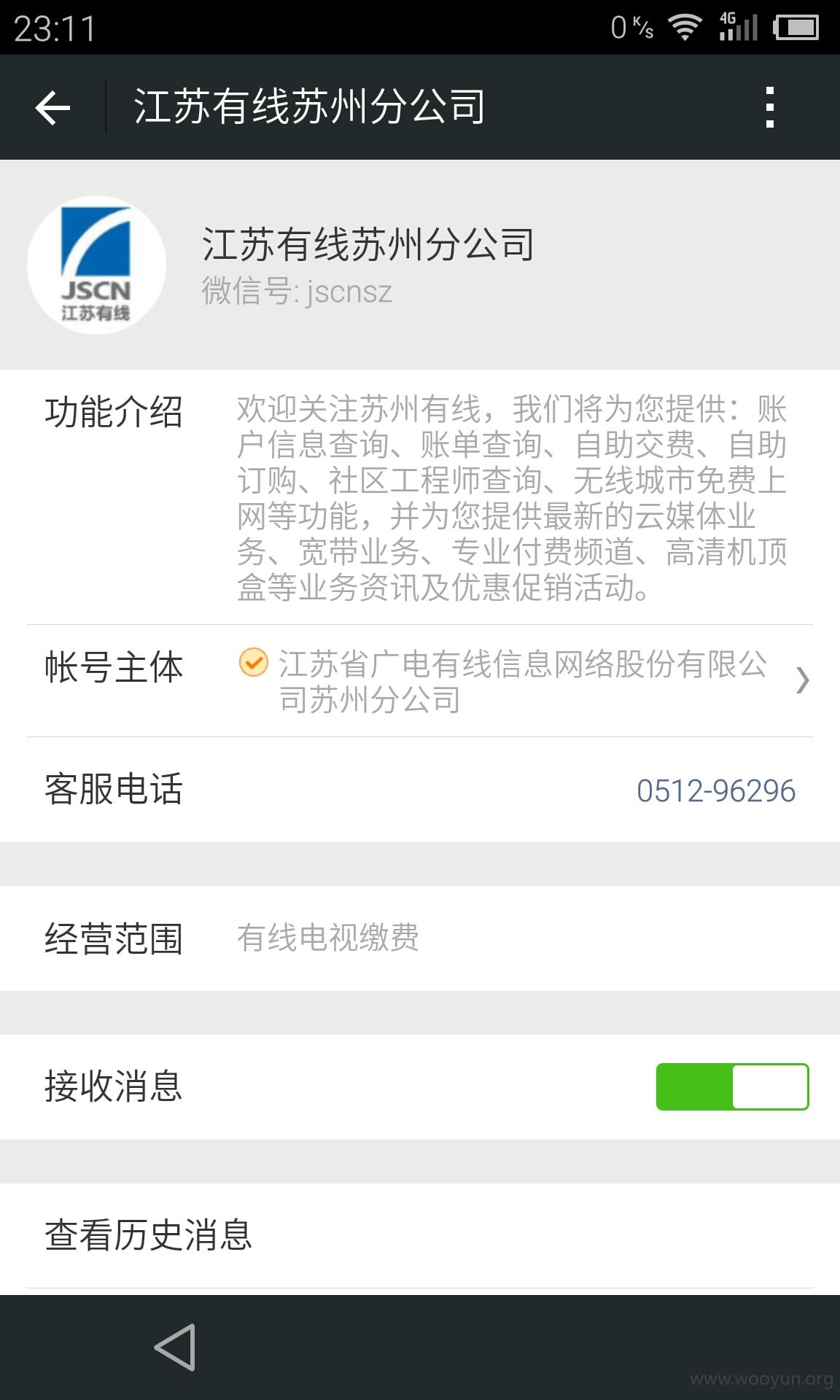Toggle the 接收消息 switch

coord(732,1086)
